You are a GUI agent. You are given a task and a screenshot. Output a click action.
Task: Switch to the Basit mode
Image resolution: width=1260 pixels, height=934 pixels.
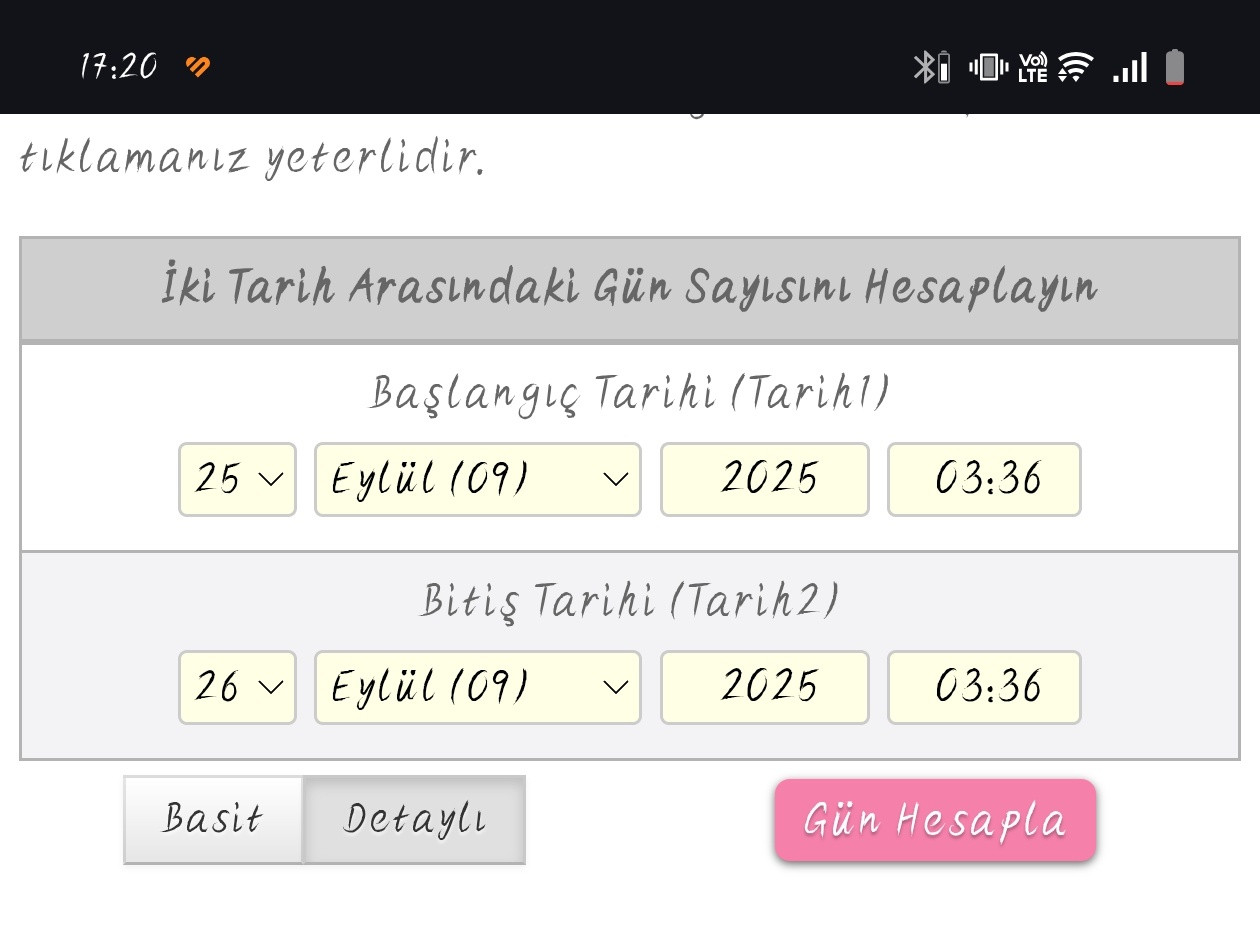213,819
